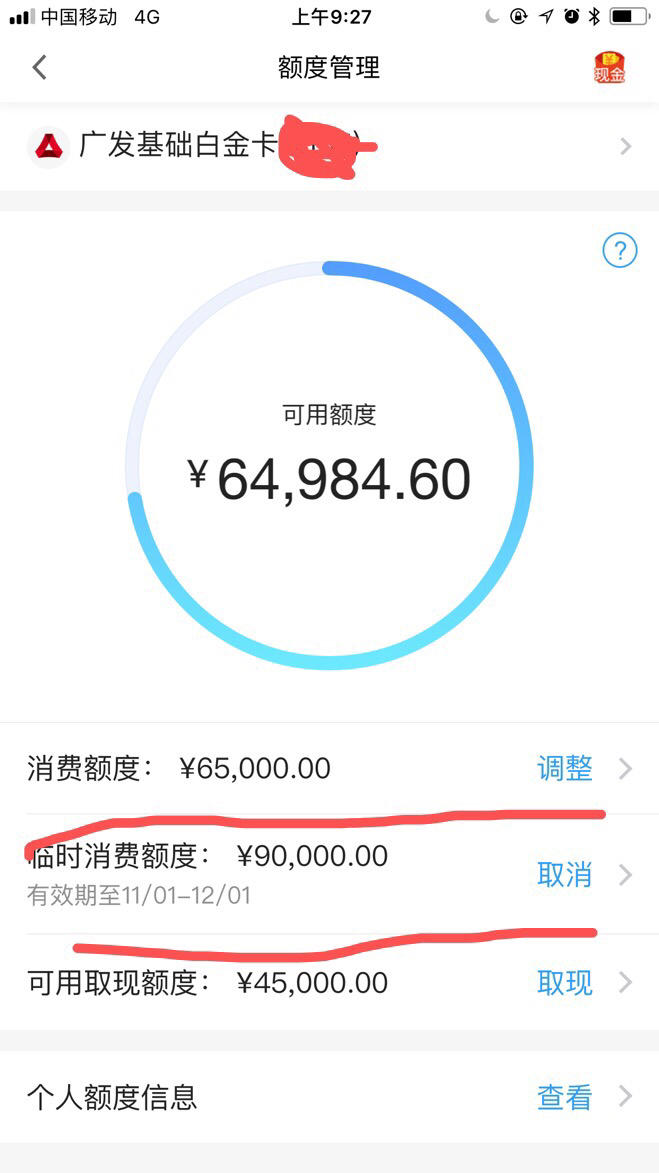
Task: Tap the question mark help icon
Action: pos(620,250)
